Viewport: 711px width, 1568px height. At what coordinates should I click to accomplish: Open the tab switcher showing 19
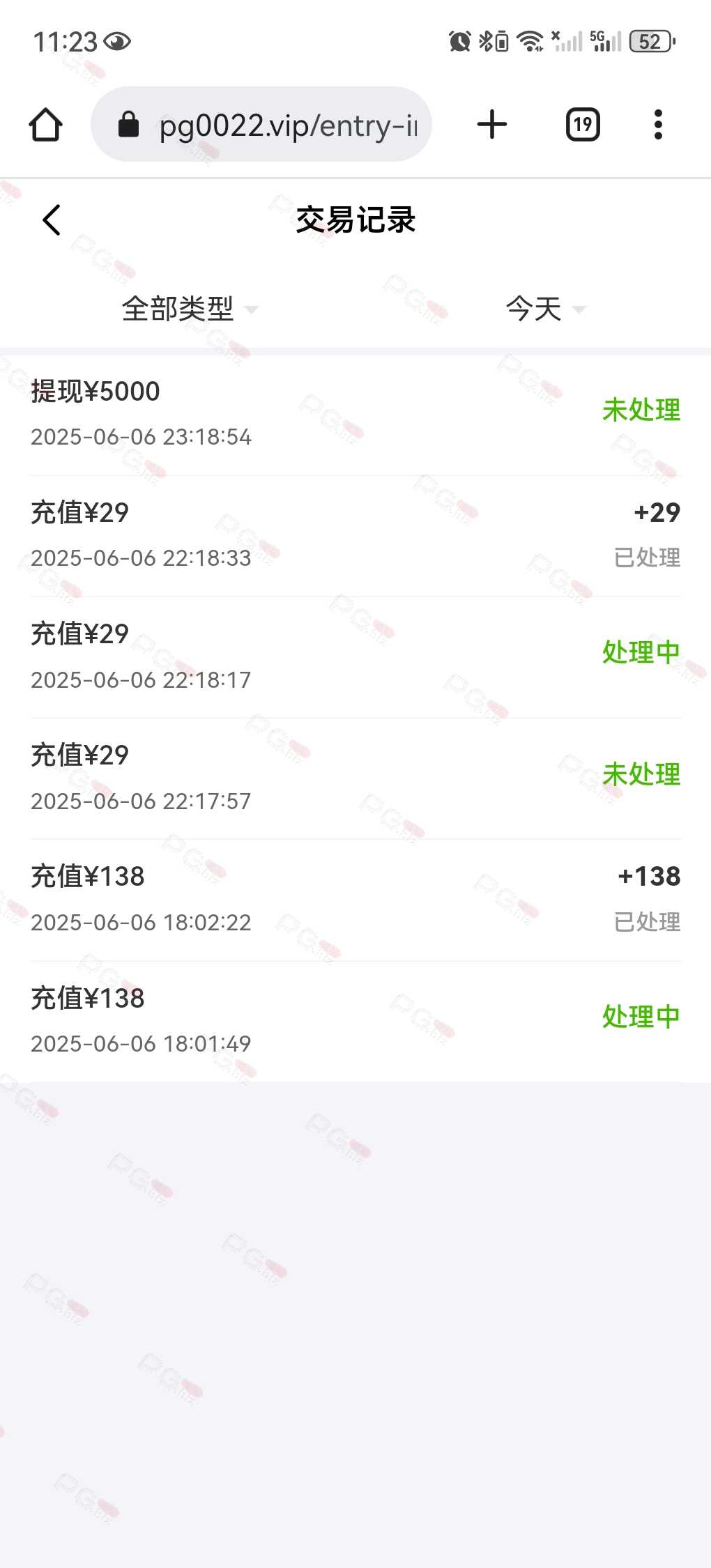[x=583, y=125]
